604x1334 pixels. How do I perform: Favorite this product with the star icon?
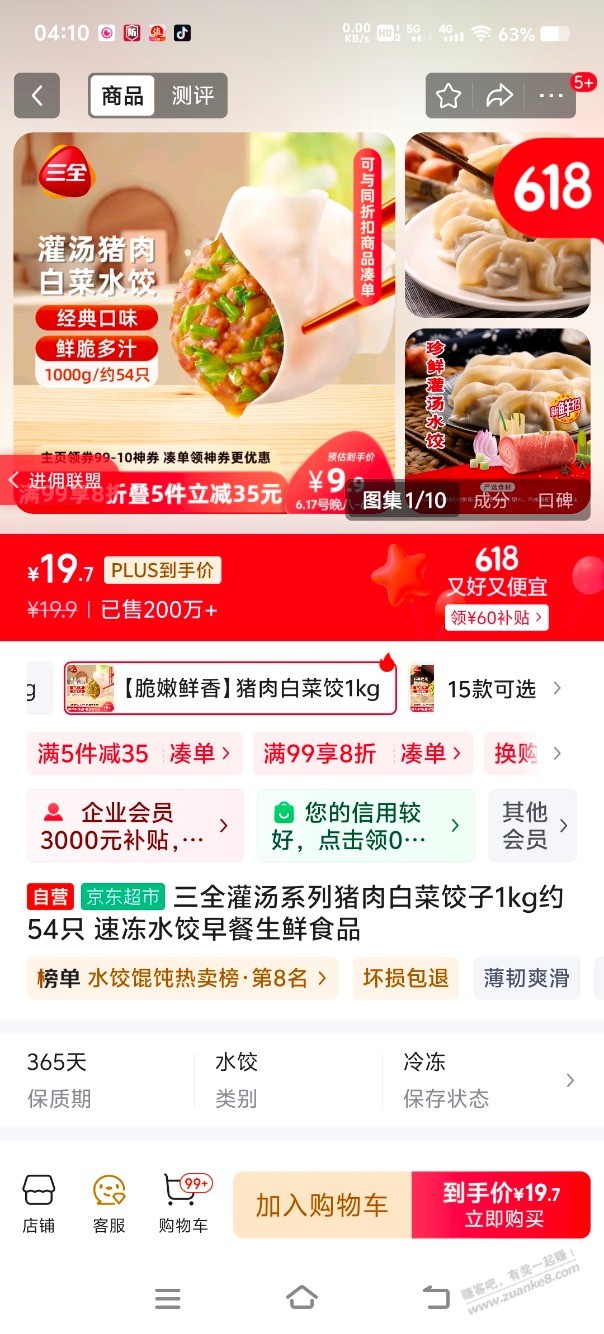(449, 96)
